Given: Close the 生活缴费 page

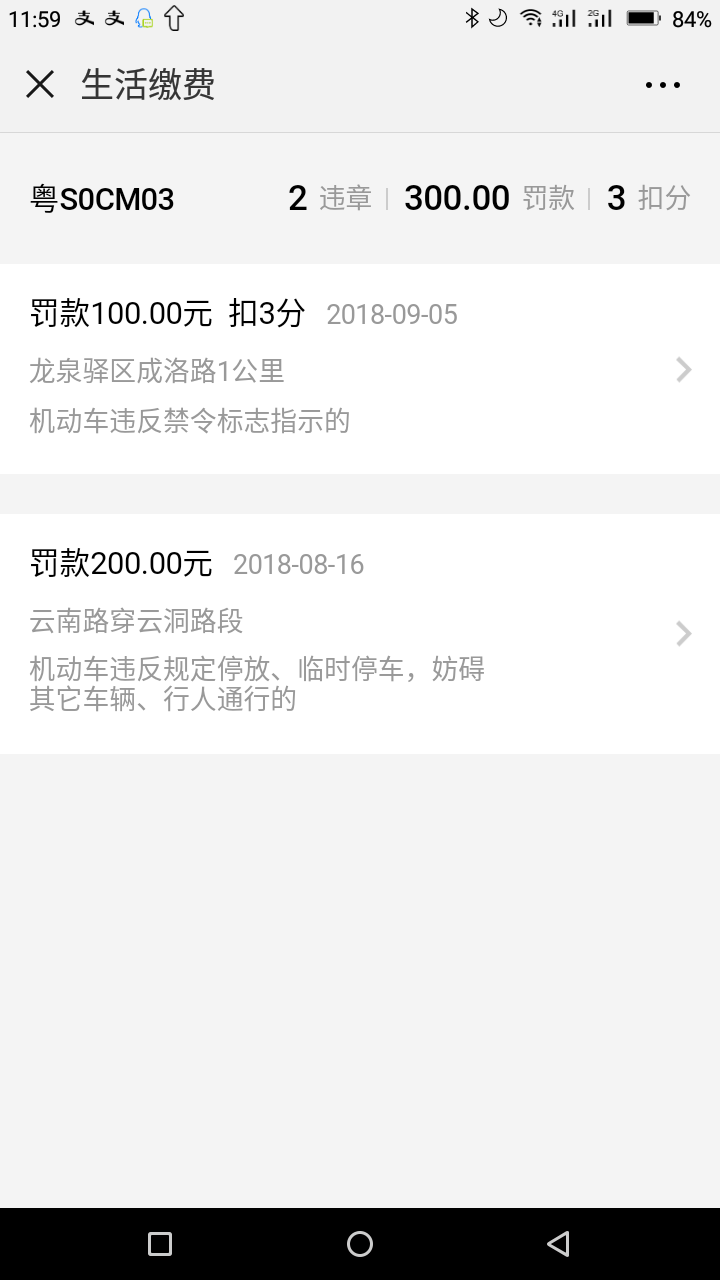Looking at the screenshot, I should click(40, 85).
